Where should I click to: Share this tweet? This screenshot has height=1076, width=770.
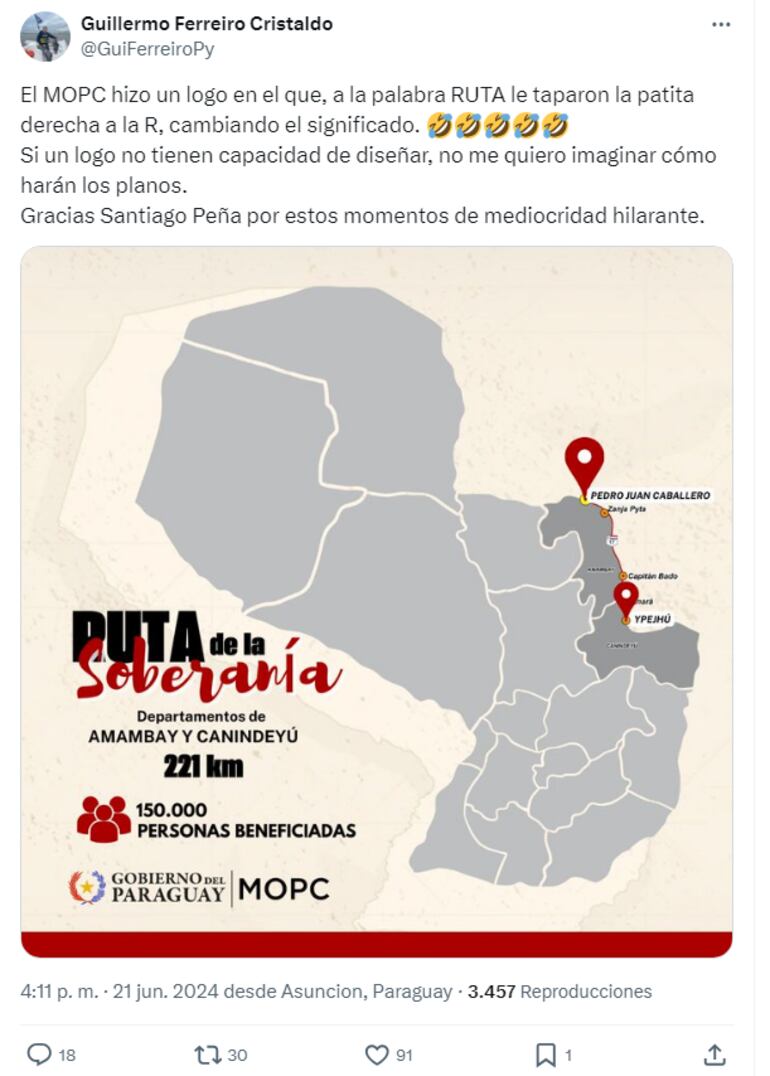(714, 1054)
